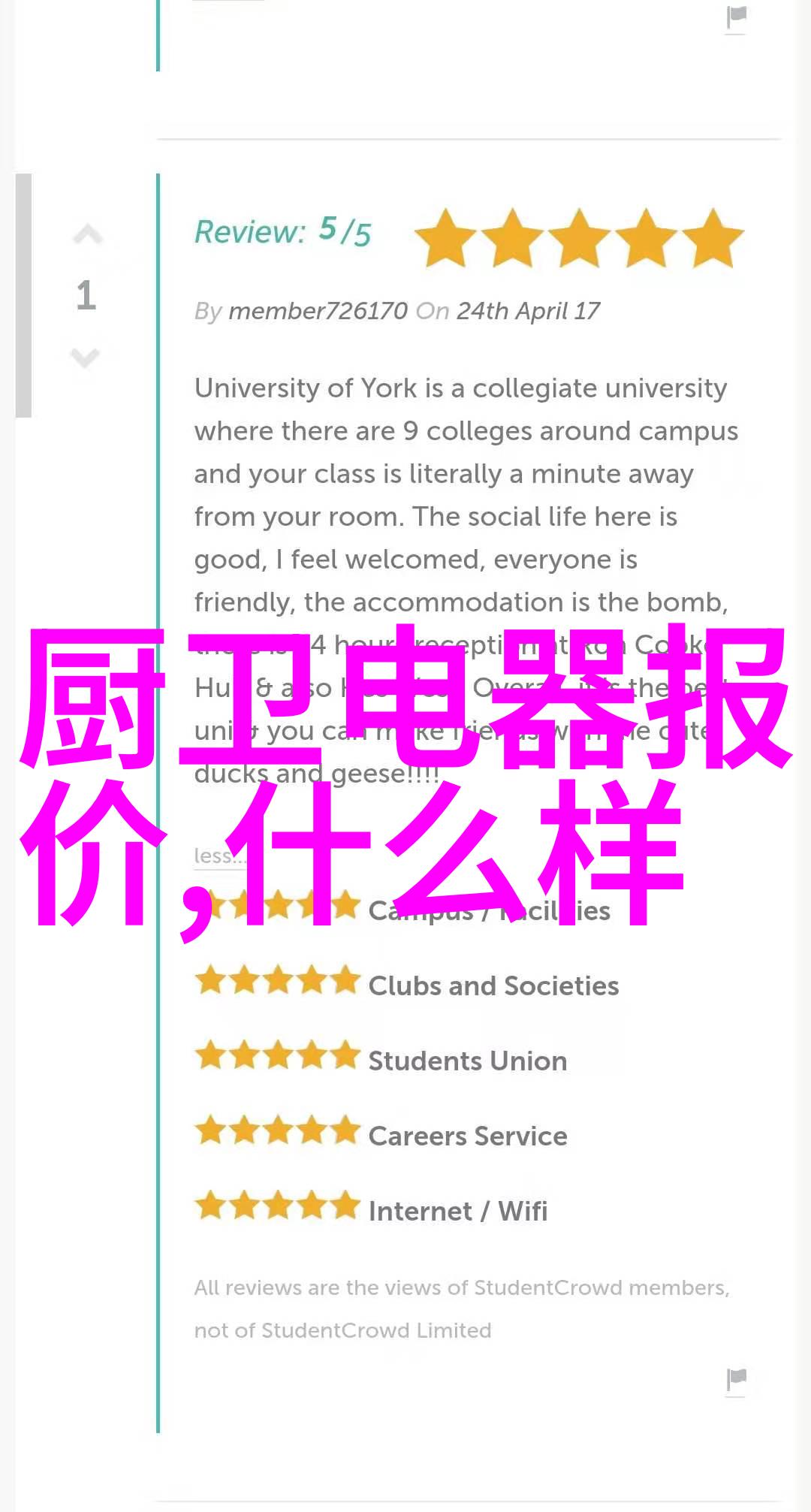Upvote the review by member726170

pyautogui.click(x=87, y=236)
